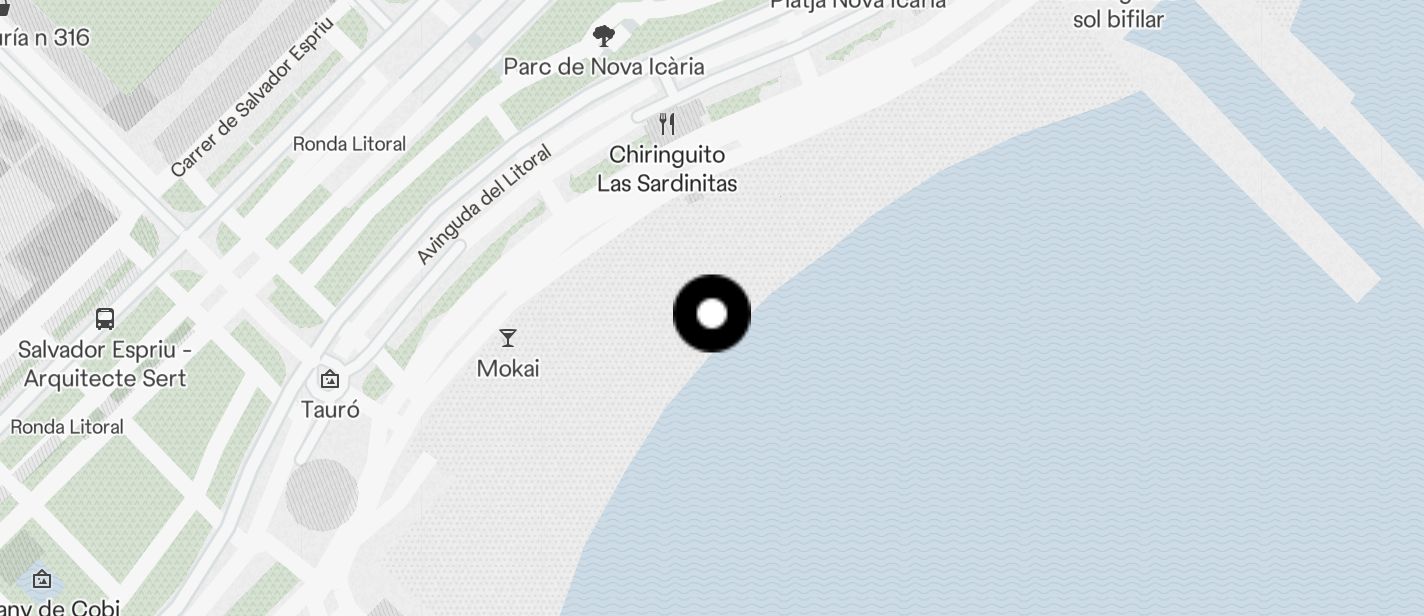Viewport: 1424px width, 616px height.
Task: Open the Mokai bar marker
Action: pos(508,338)
